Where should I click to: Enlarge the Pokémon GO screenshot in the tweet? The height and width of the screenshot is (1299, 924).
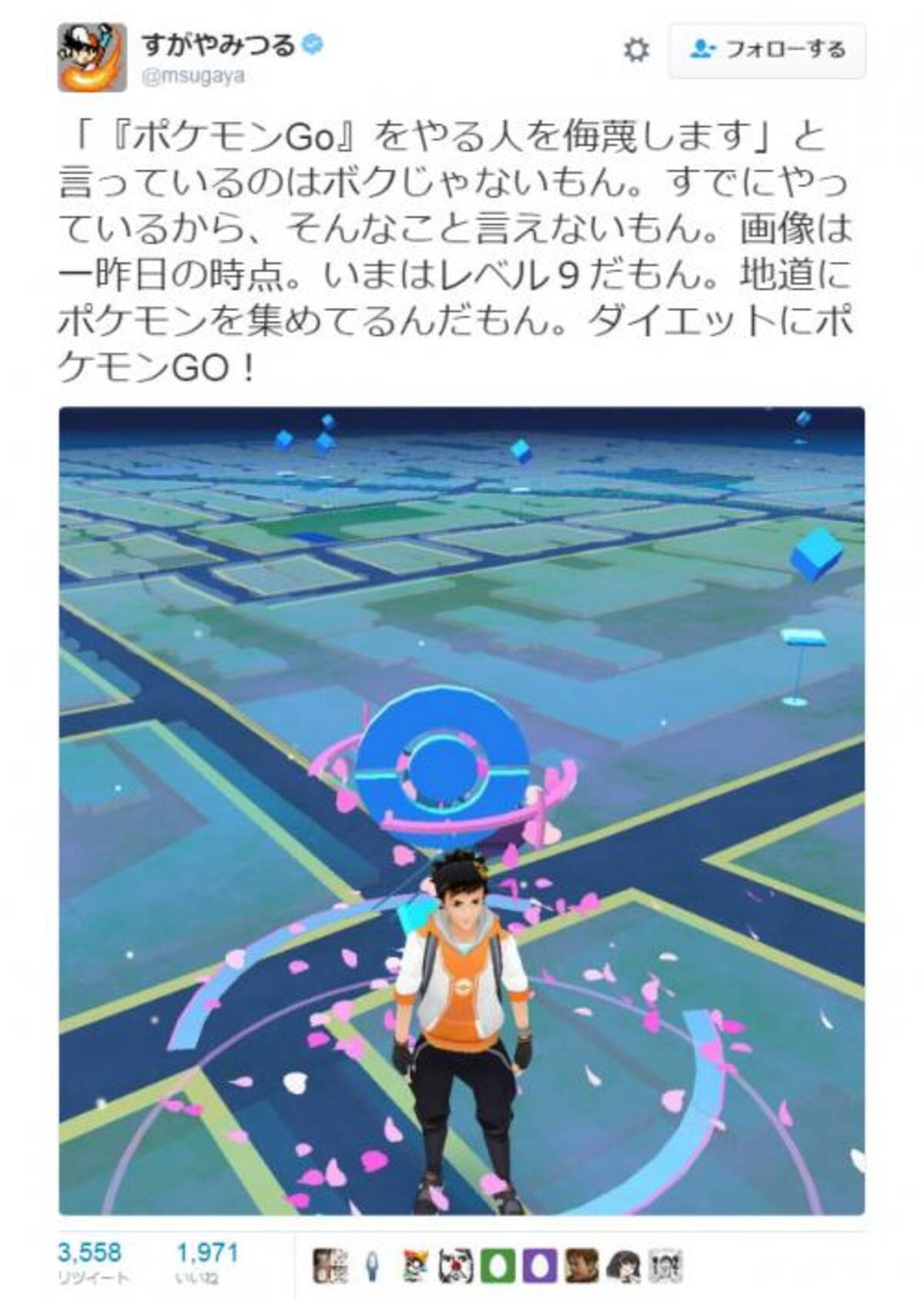462,809
